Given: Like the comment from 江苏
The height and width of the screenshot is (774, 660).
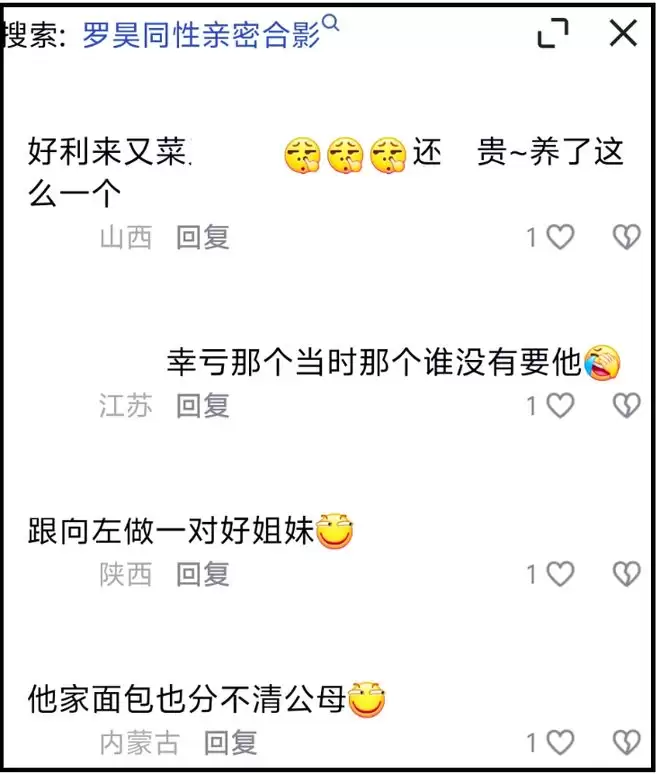Looking at the screenshot, I should click(x=560, y=405).
